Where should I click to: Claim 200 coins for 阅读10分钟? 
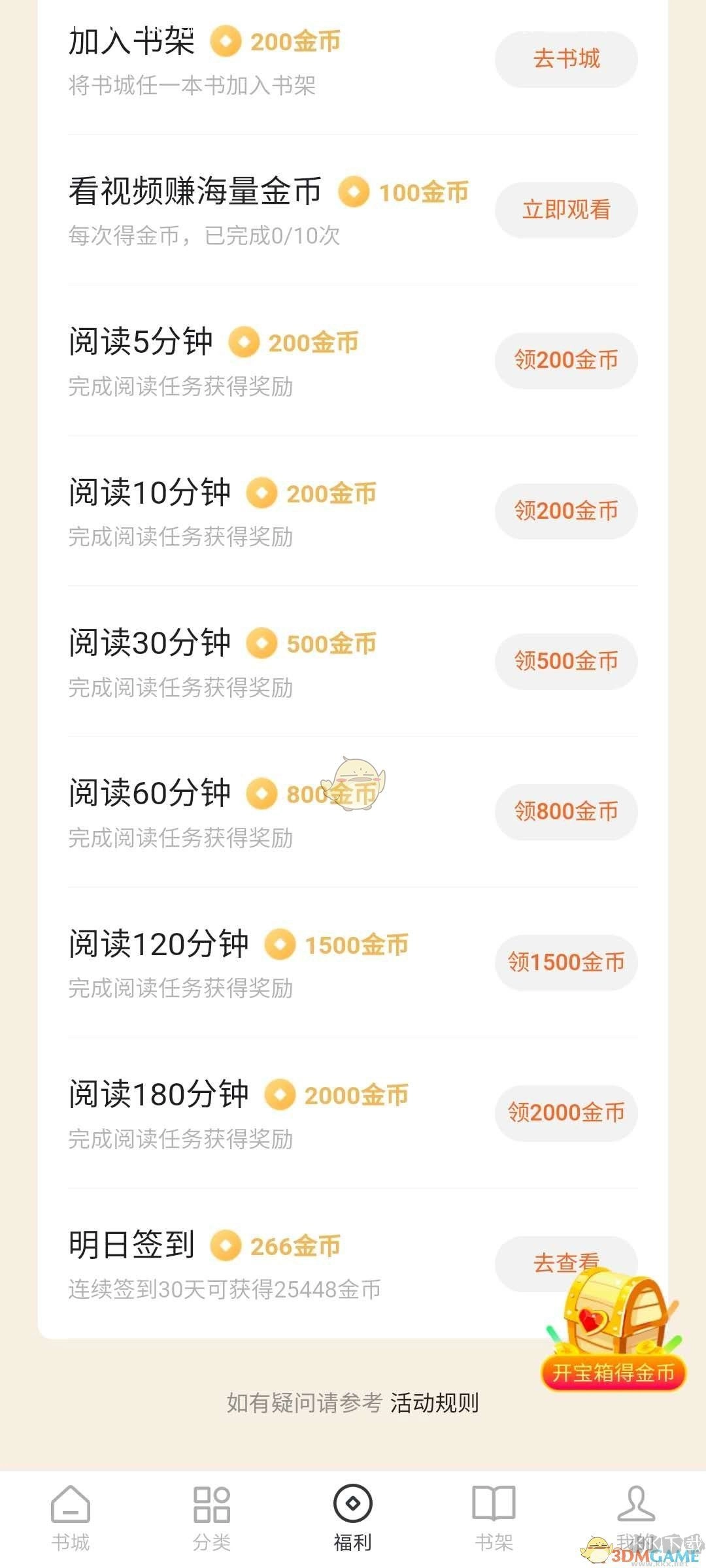tap(566, 511)
